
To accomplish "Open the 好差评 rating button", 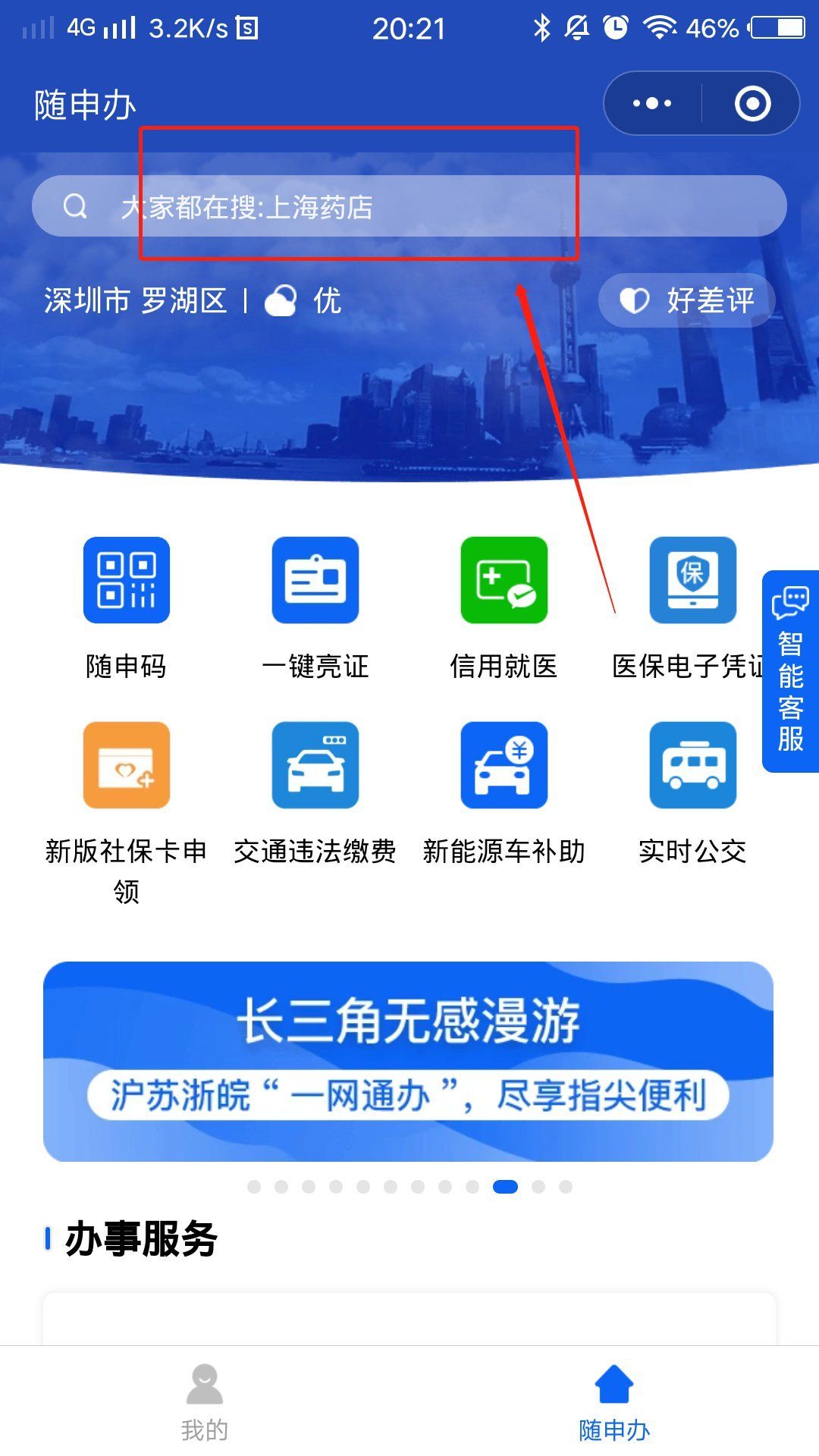I will (x=687, y=300).
